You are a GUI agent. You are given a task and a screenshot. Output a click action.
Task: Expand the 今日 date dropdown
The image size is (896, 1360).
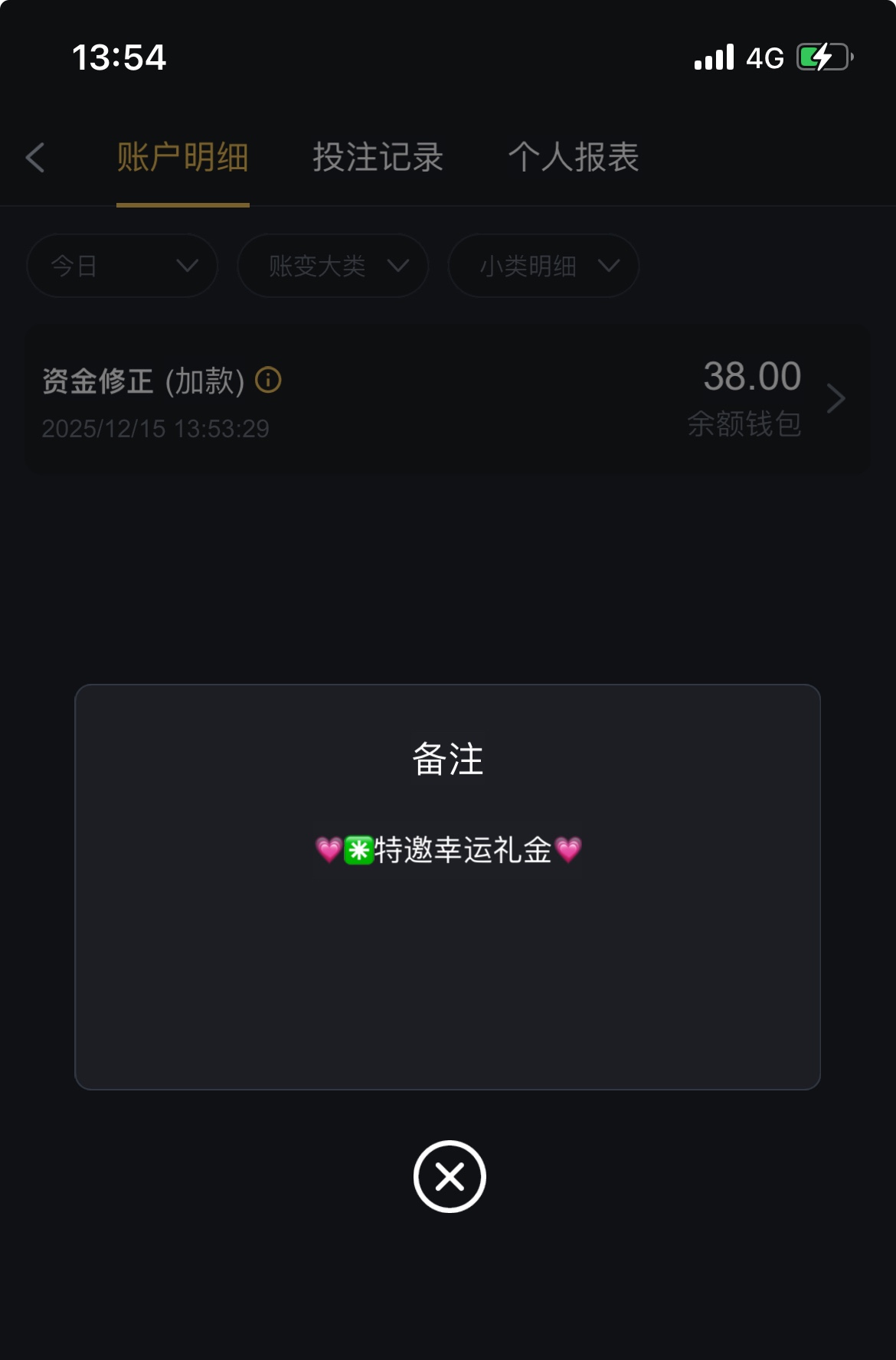[123, 266]
